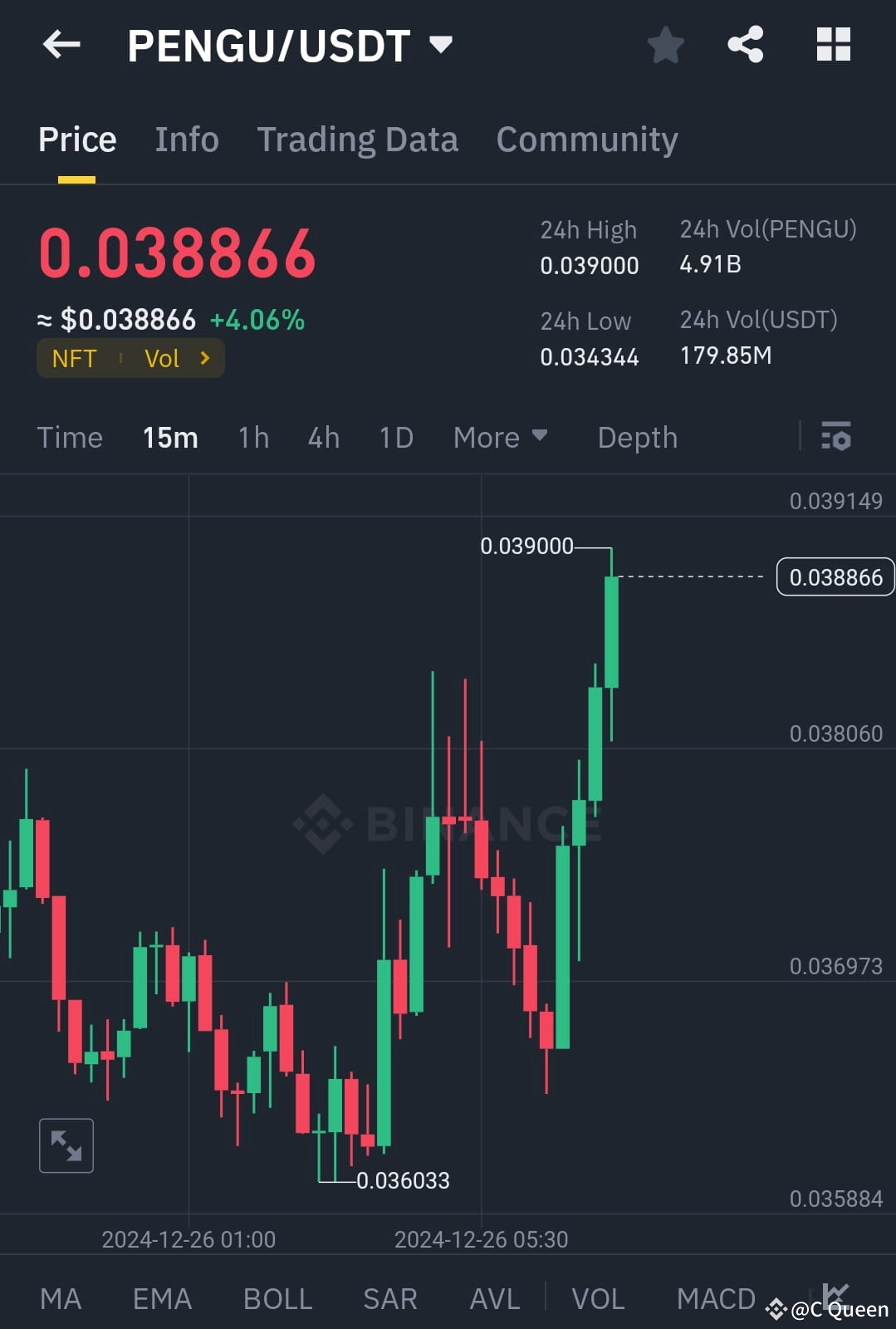
Task: Go back with the arrow icon
Action: 61,45
